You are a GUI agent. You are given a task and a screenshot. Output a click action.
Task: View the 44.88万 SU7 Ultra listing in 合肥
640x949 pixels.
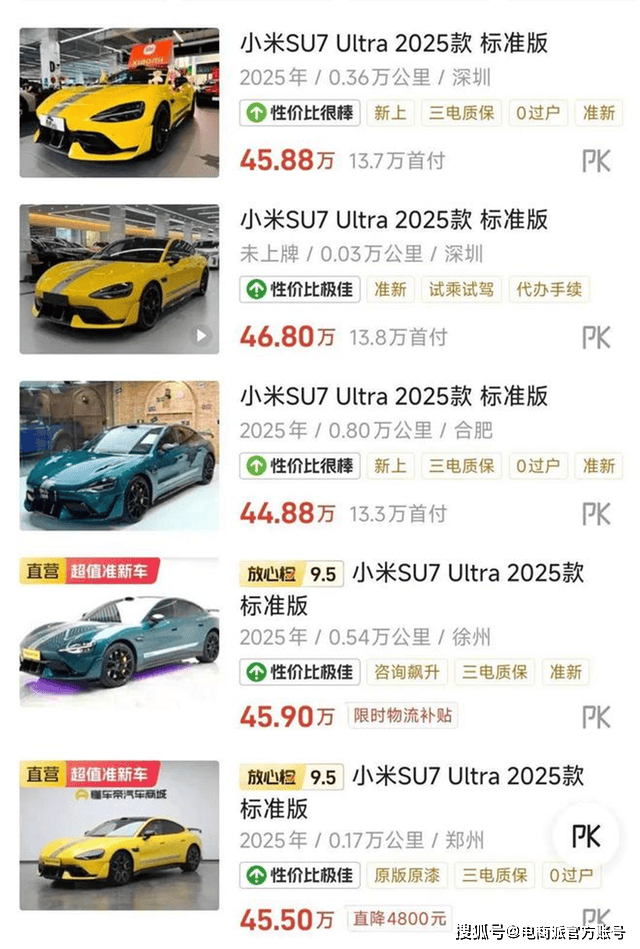[x=393, y=396]
